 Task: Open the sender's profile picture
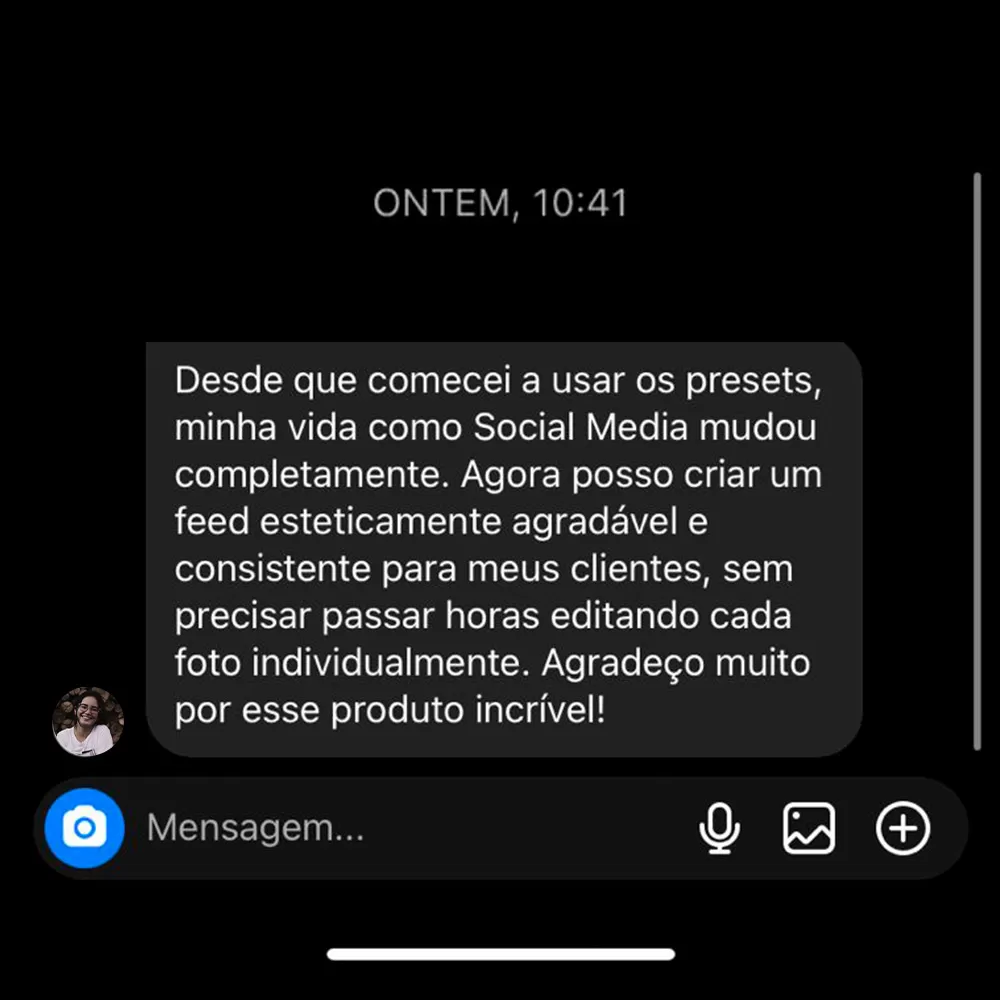click(x=88, y=721)
